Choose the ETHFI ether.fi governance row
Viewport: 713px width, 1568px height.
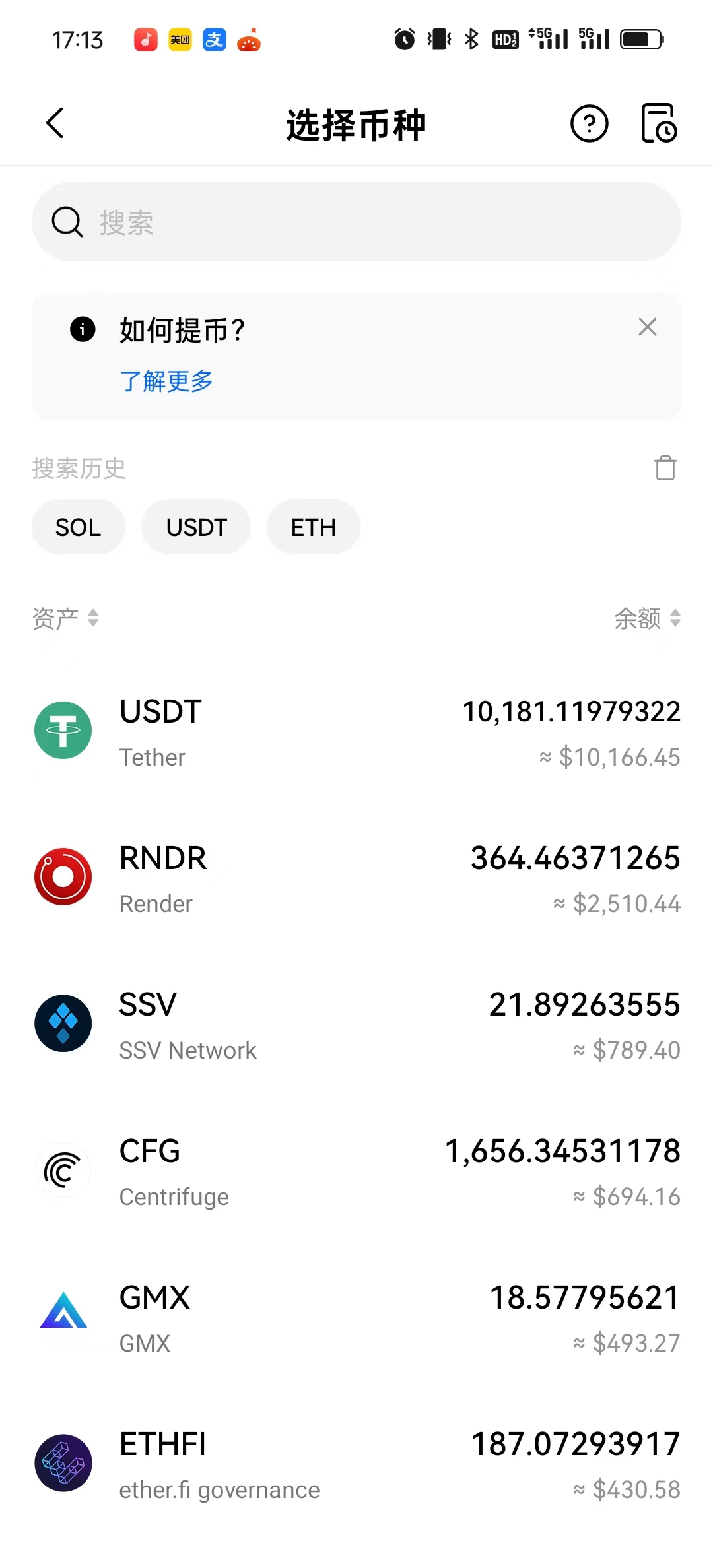point(356,1464)
